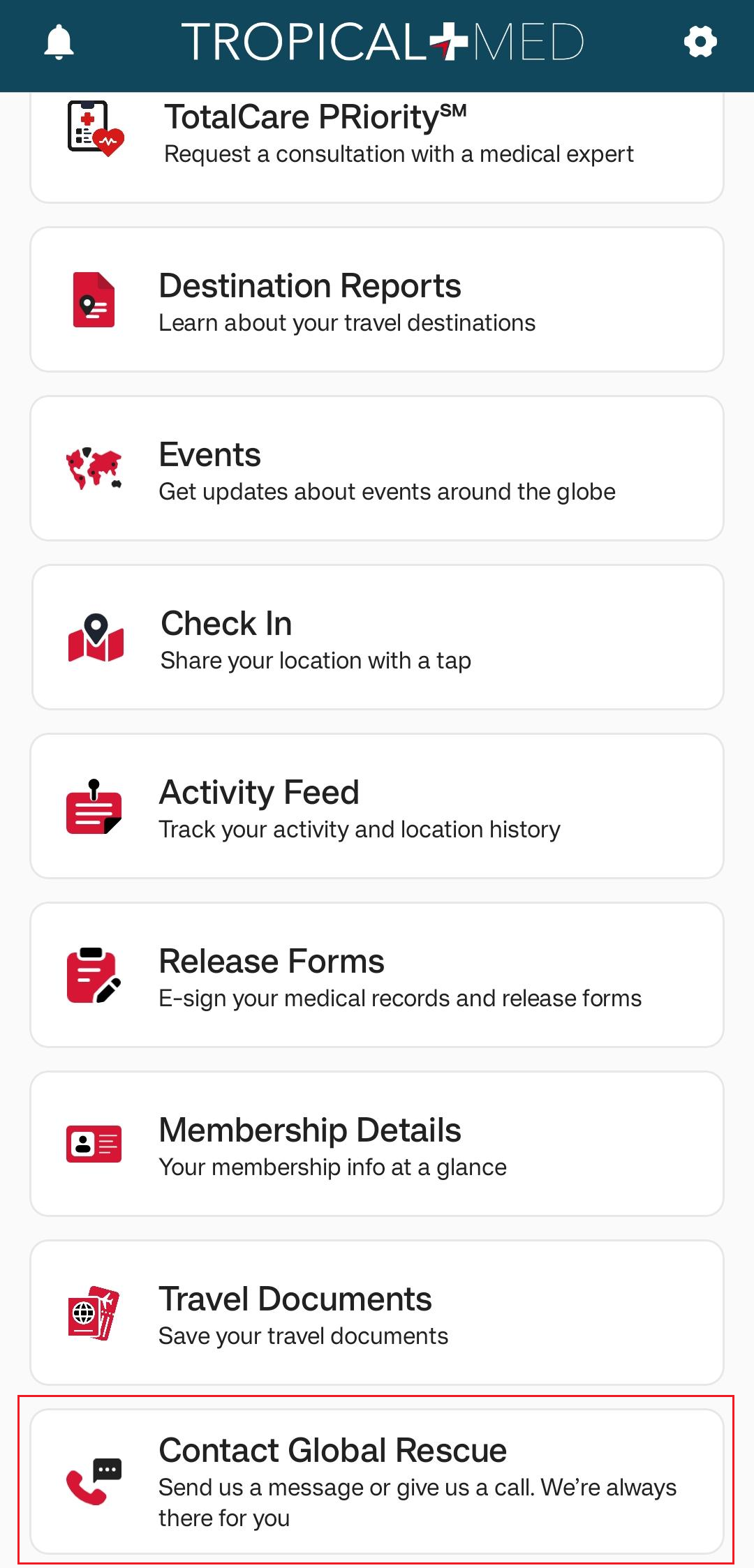Open the Activity Feed
This screenshot has width=754, height=1568.
[377, 806]
